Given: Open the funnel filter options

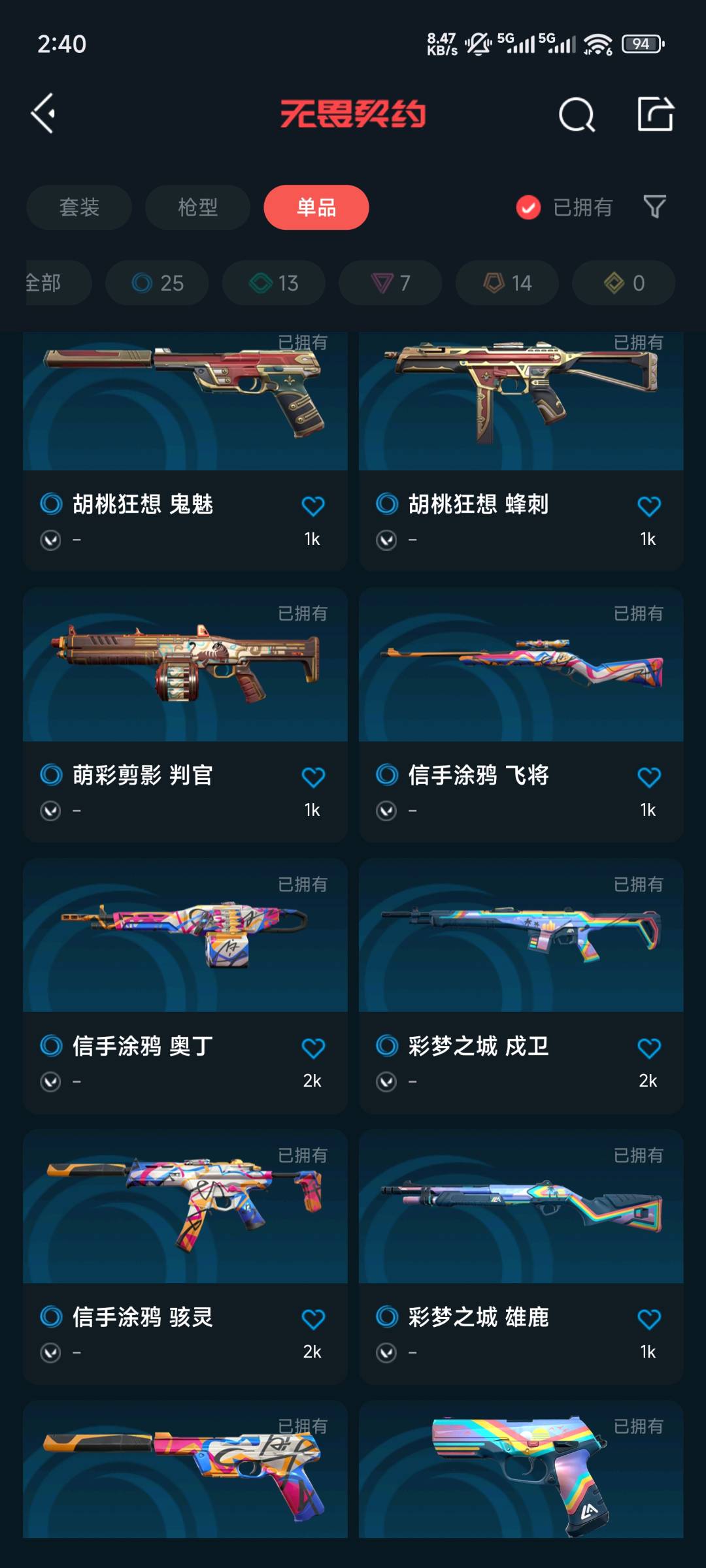Looking at the screenshot, I should coord(654,207).
